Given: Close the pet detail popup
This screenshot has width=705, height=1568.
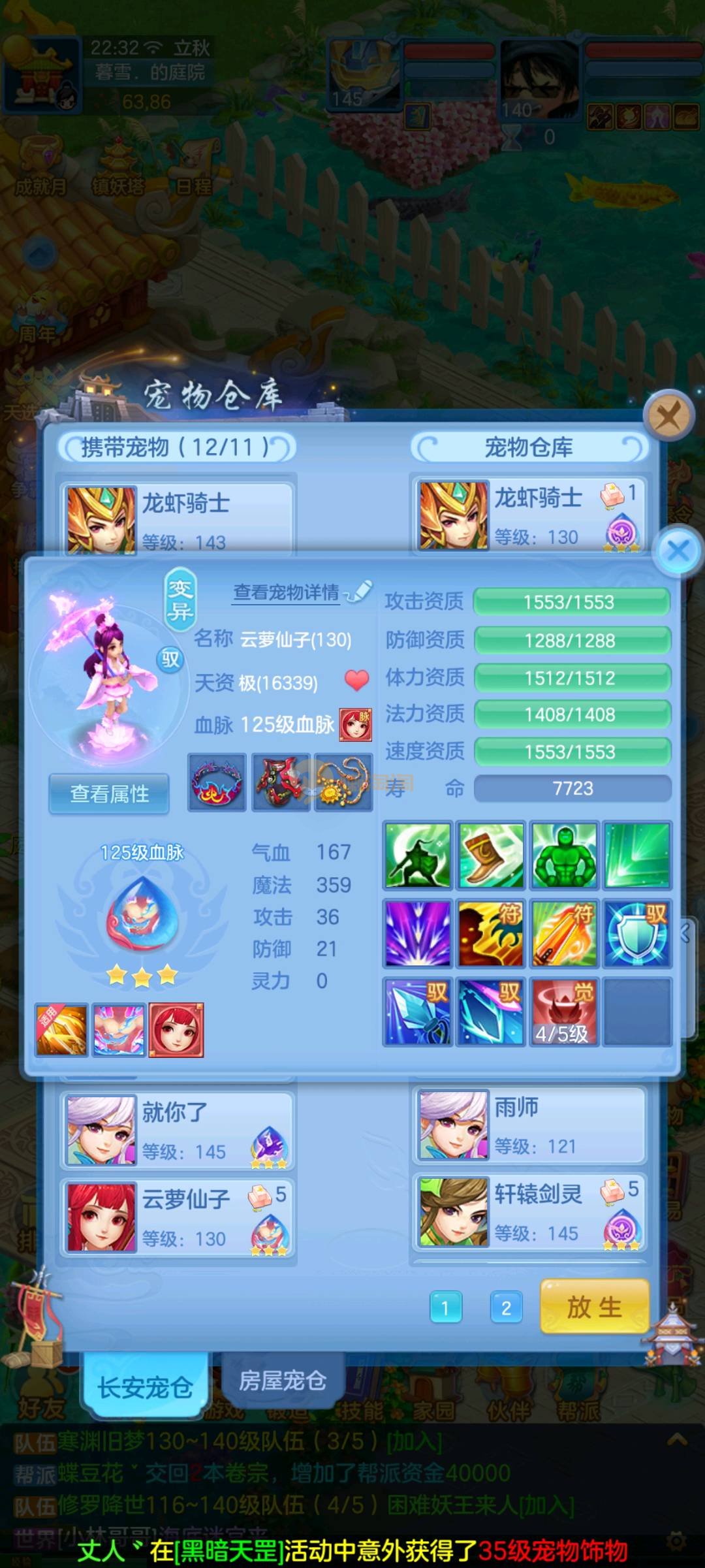Looking at the screenshot, I should point(678,551).
